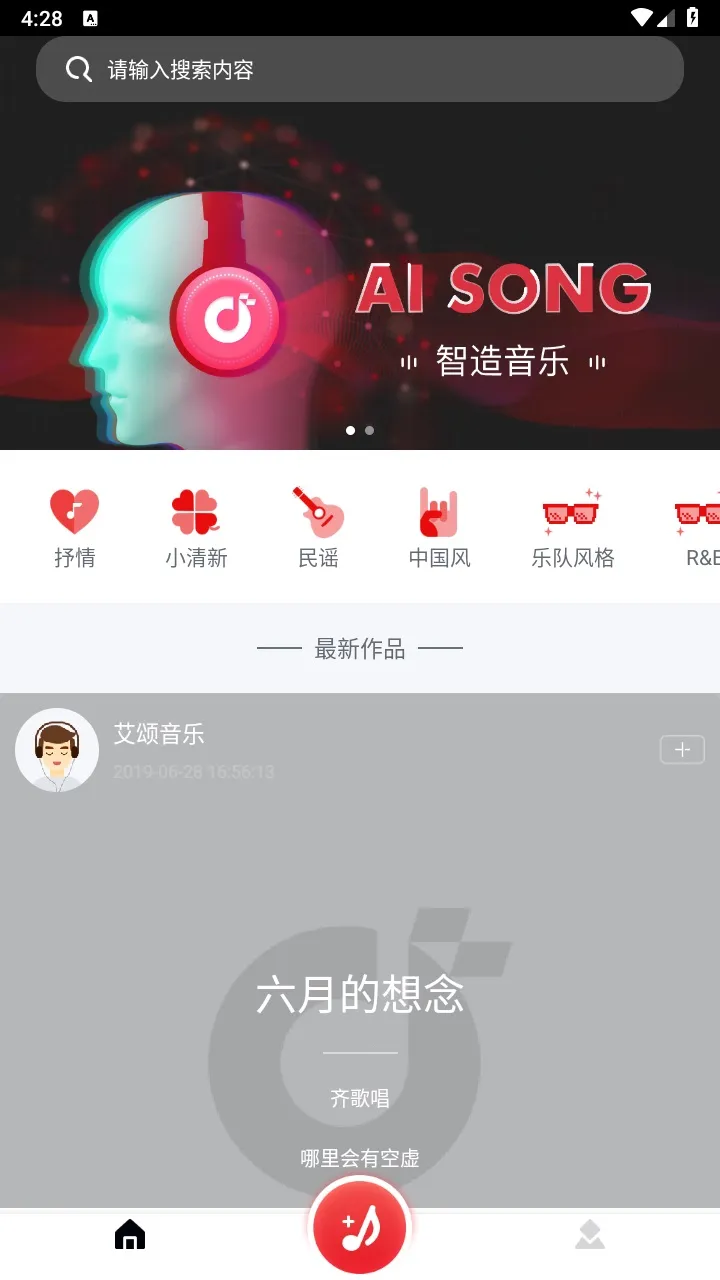Open the profile tab icon
This screenshot has height=1280, width=720.
click(590, 1235)
